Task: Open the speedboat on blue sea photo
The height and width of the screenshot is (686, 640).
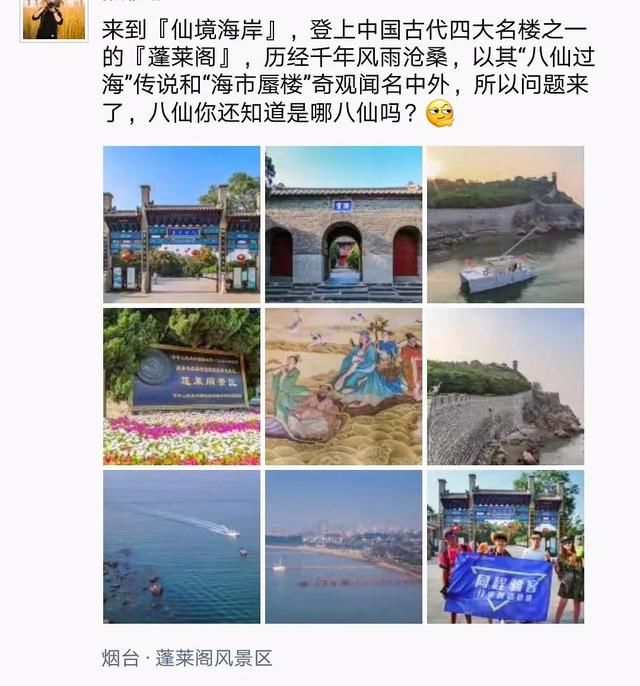Action: (x=181, y=547)
